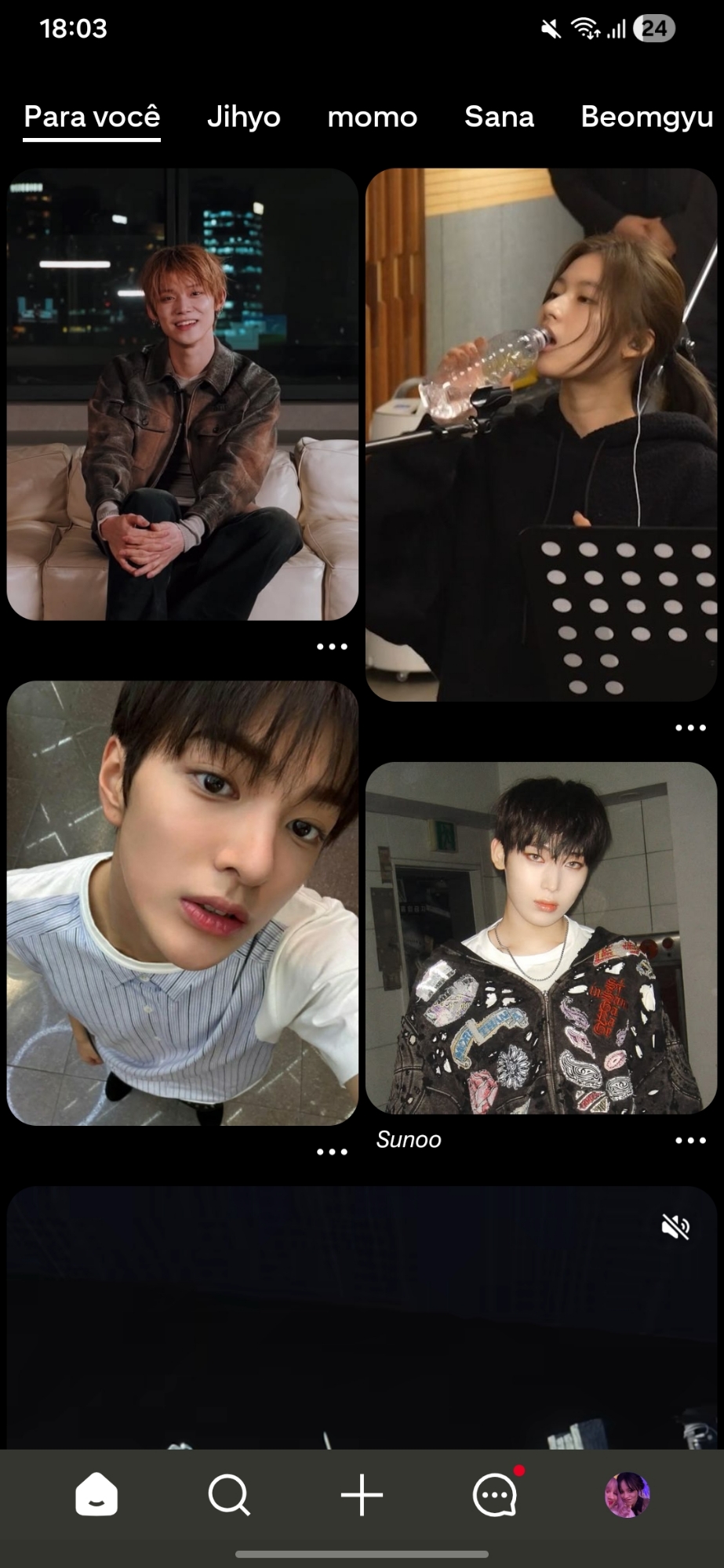Open messages and notifications
The width and height of the screenshot is (724, 1568).
coord(496,1494)
